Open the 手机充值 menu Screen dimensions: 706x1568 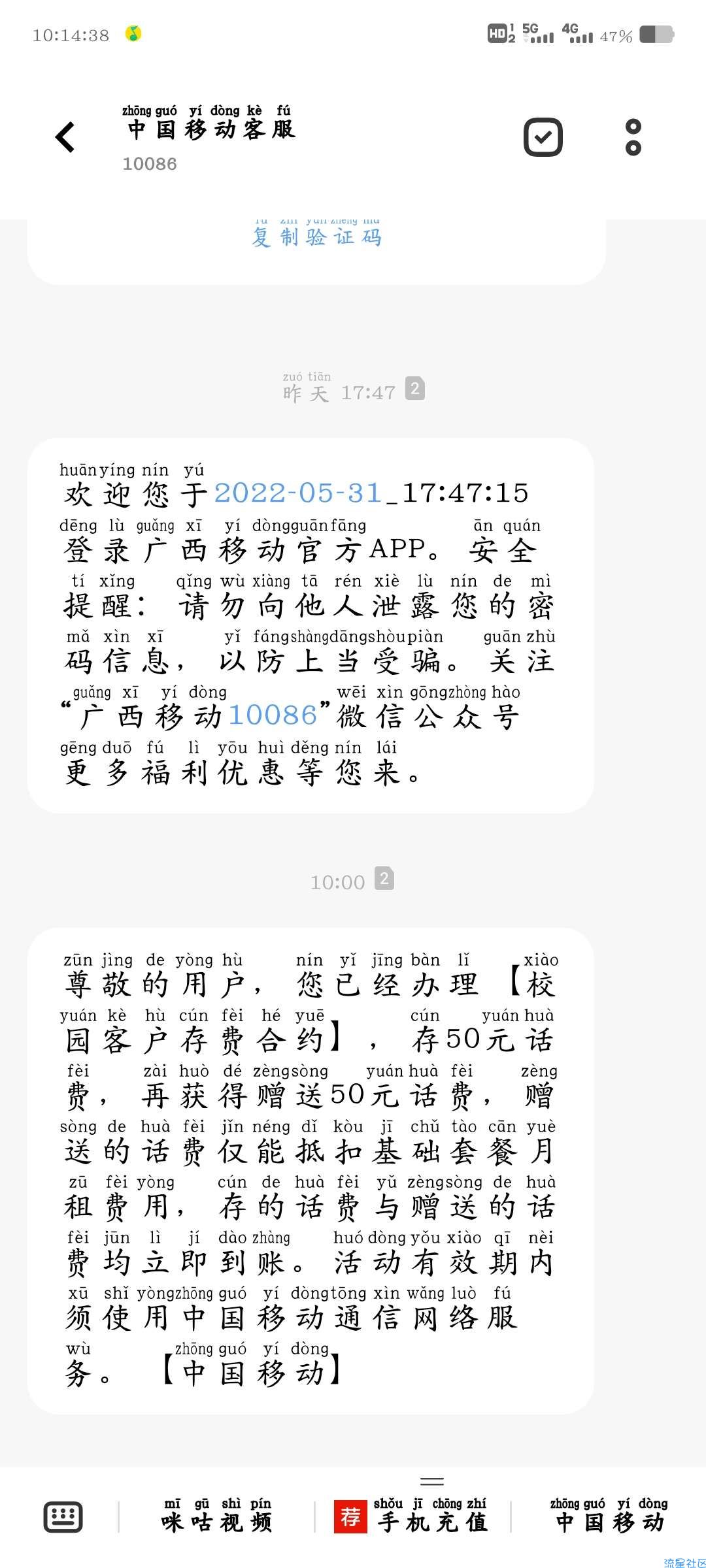(x=412, y=1516)
